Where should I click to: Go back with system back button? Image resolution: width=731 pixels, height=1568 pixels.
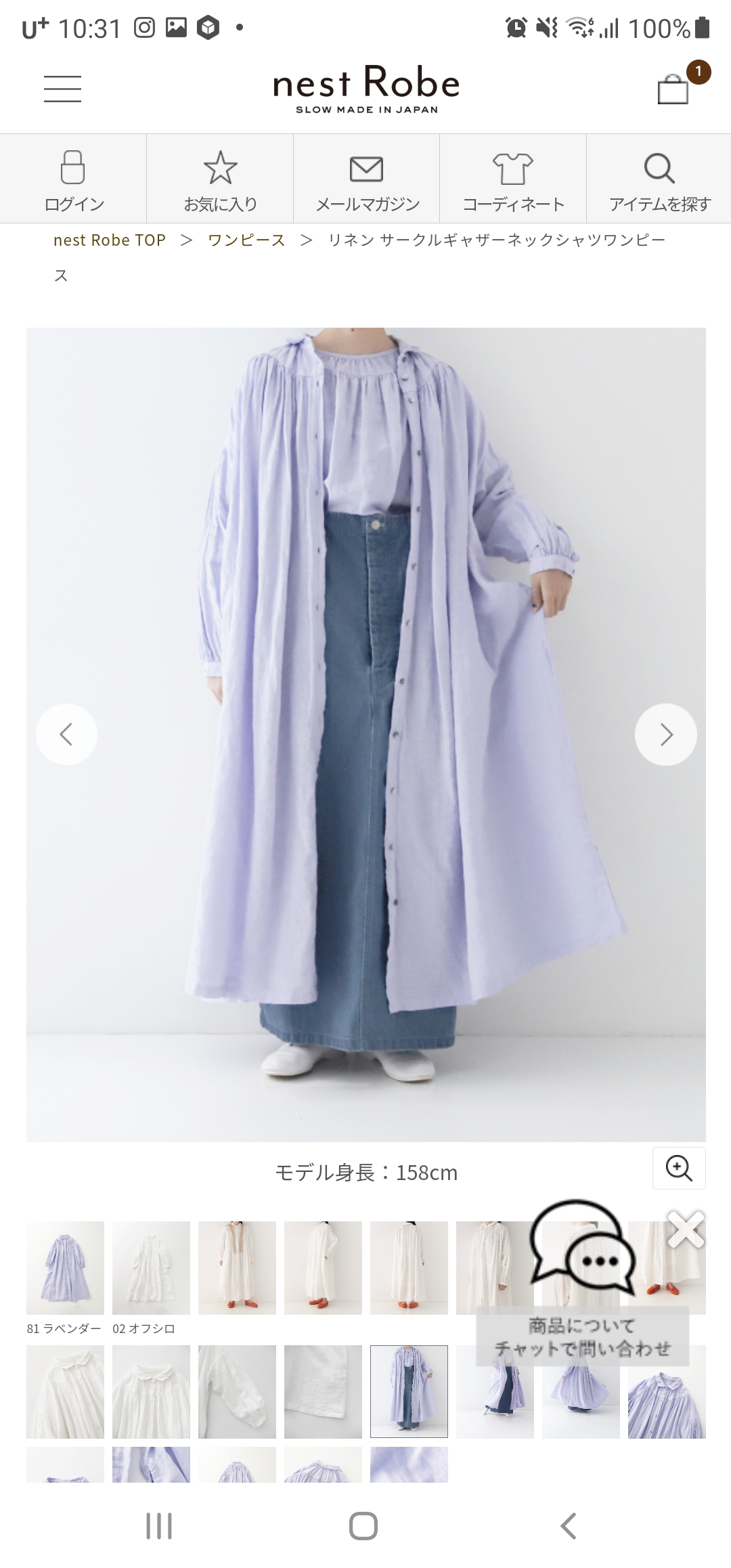(569, 1526)
